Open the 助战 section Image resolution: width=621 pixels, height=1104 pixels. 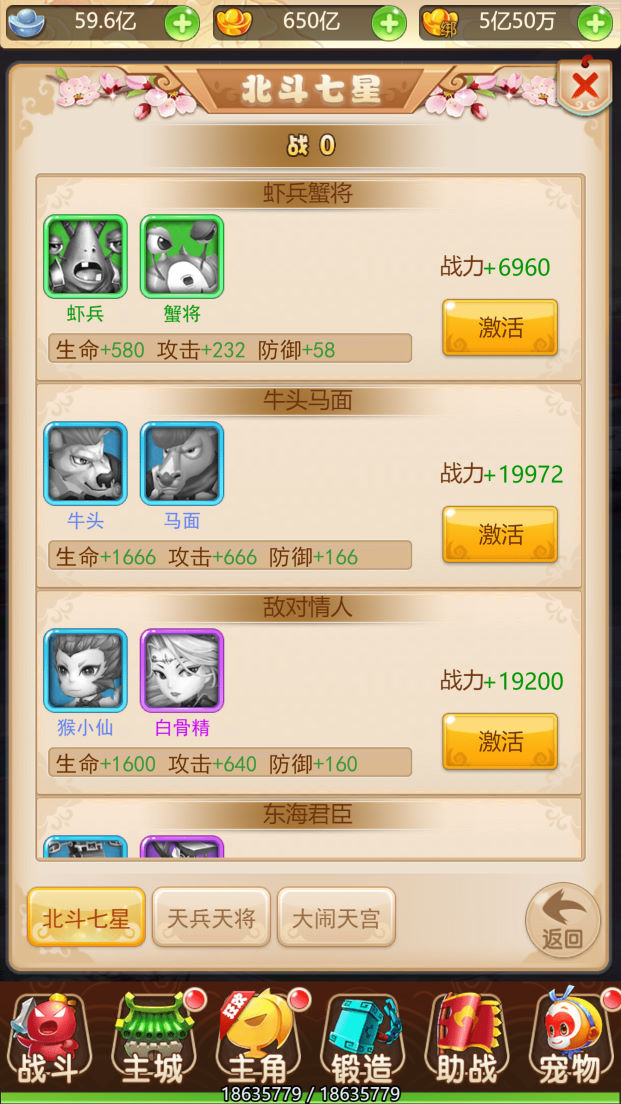465,1040
